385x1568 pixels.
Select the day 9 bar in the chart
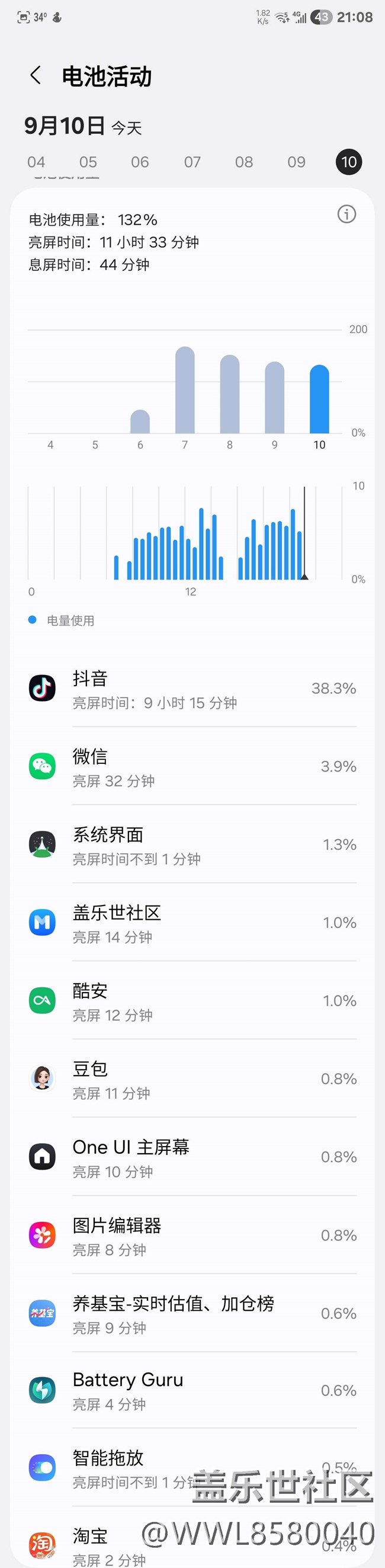point(274,398)
